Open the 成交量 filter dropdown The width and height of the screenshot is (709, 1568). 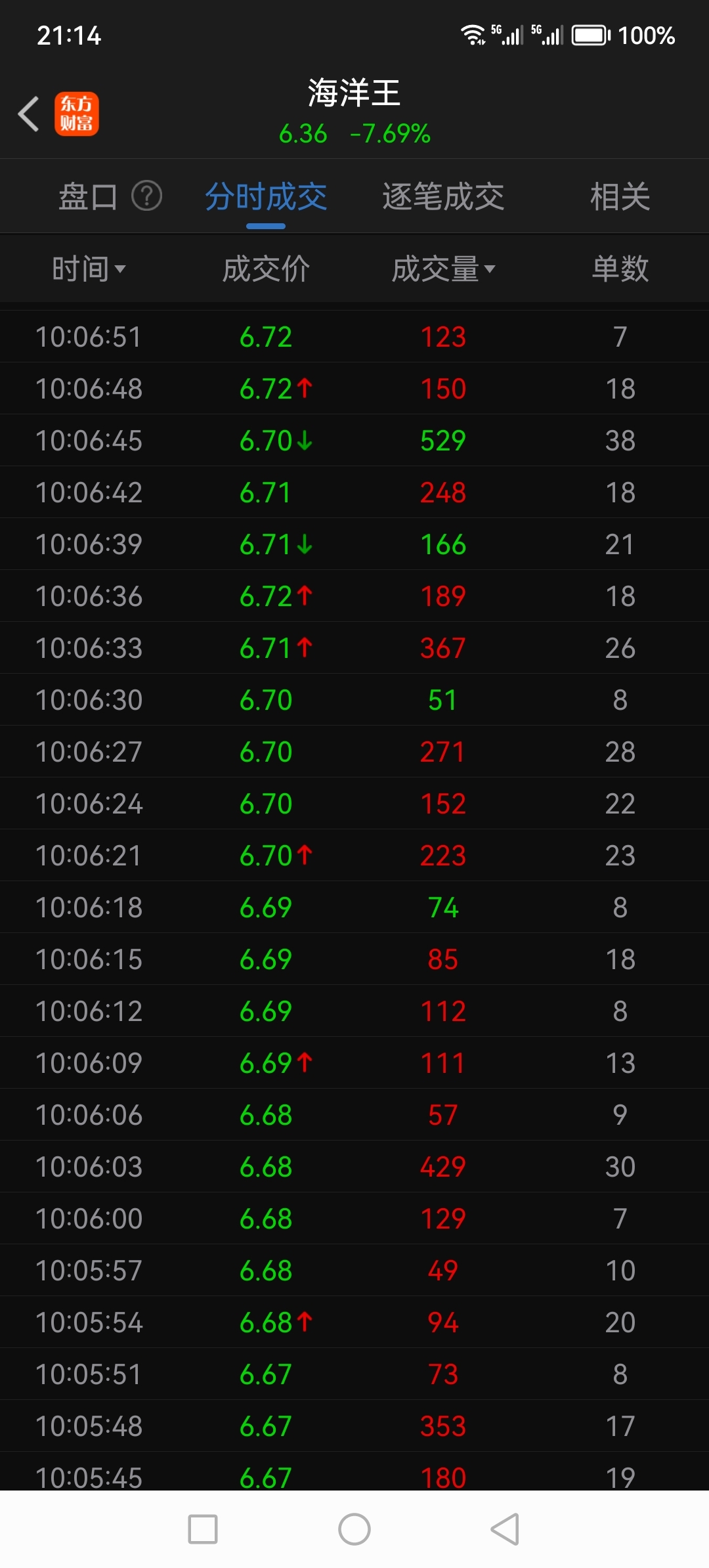point(443,269)
